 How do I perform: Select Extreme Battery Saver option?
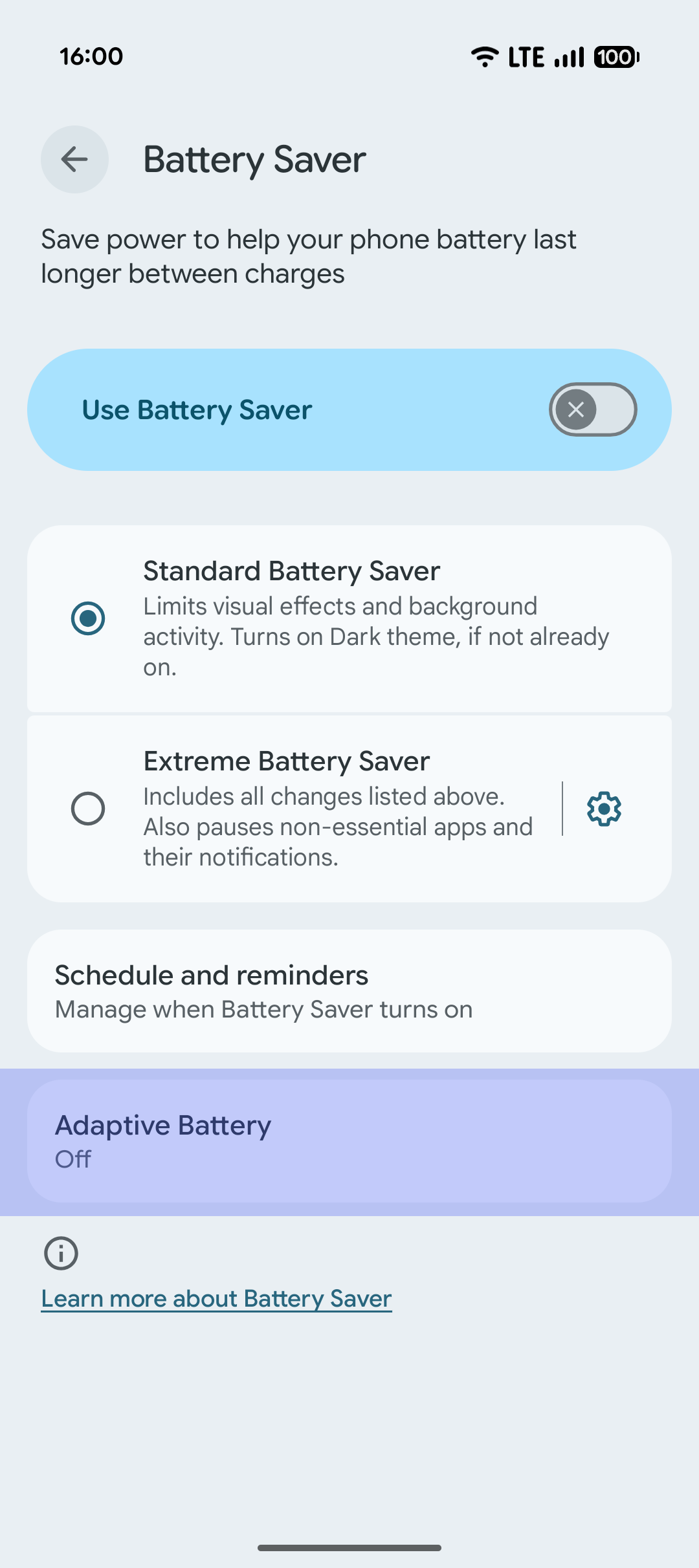(x=88, y=809)
